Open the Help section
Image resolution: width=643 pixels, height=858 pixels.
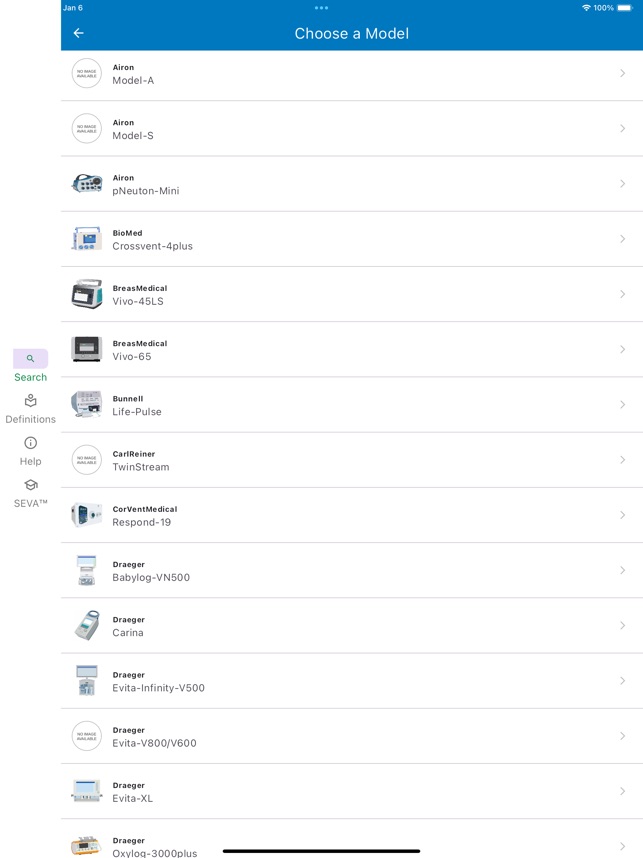click(30, 451)
